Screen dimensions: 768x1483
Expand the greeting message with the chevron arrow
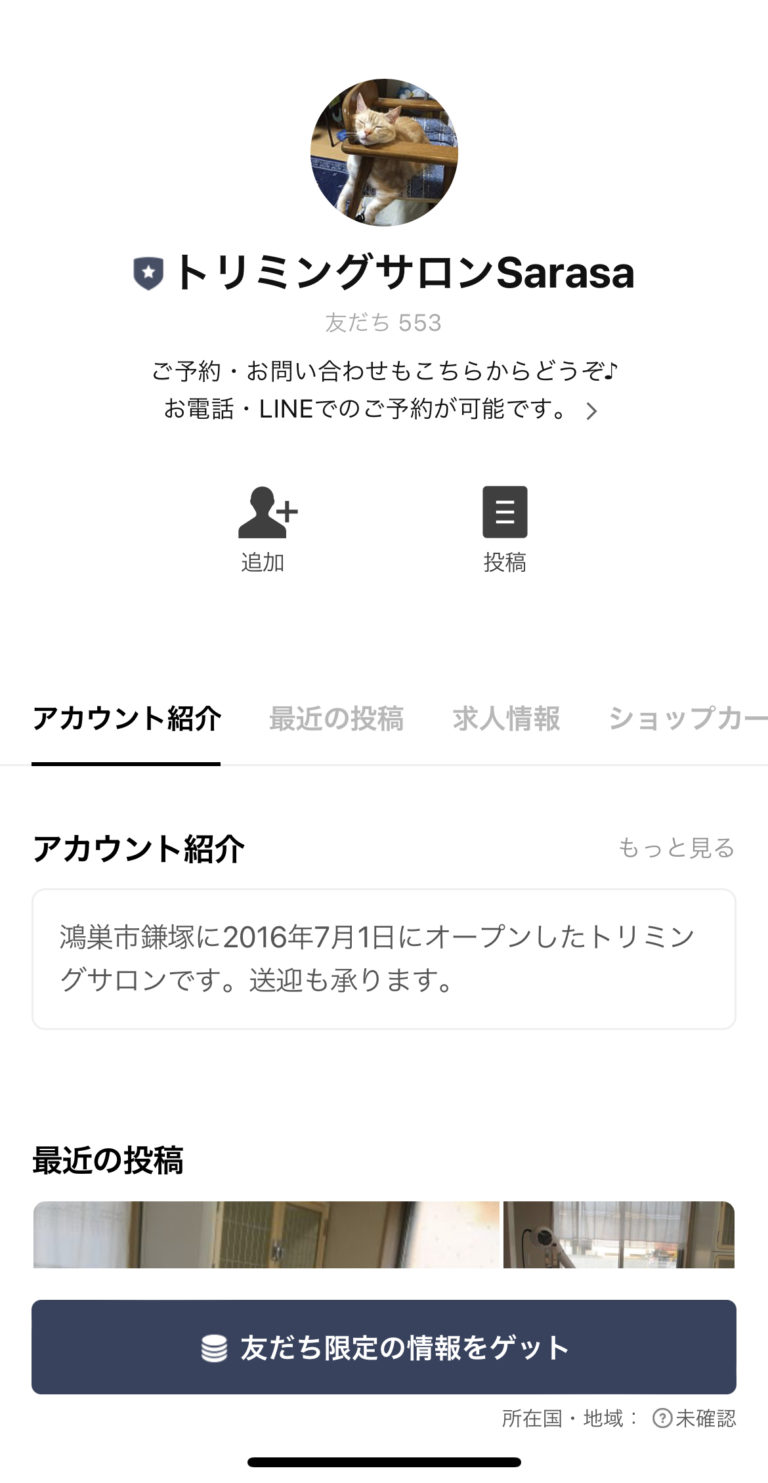tap(592, 410)
